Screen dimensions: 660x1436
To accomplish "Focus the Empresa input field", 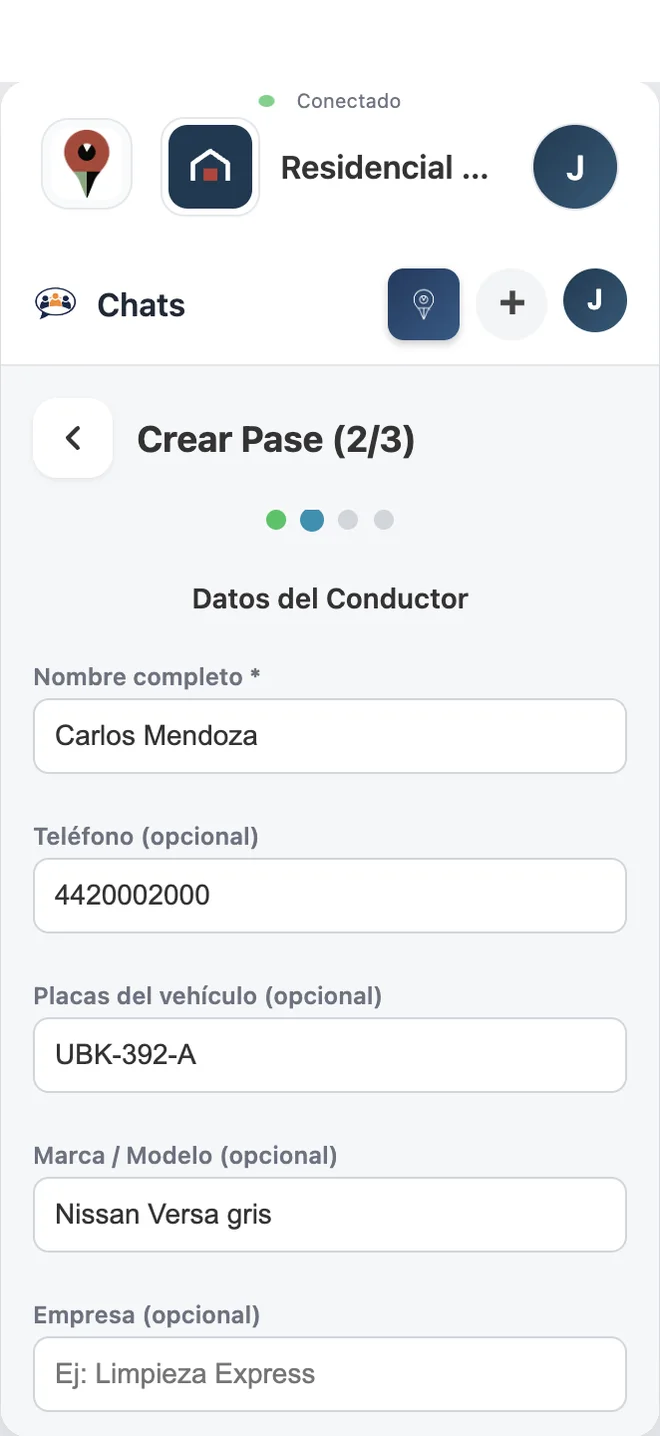I will (x=330, y=1374).
